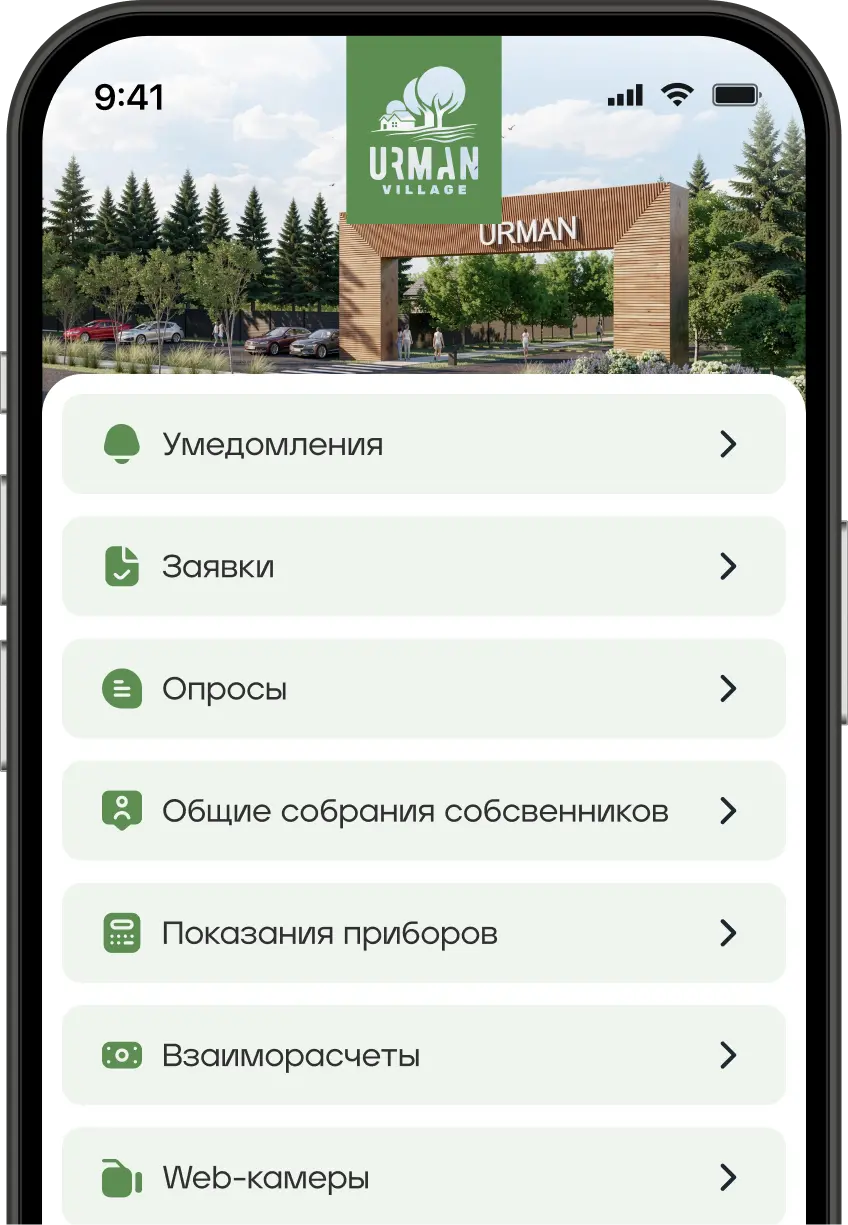848x1225 pixels.
Task: Open Общие собрания собсвенников
Action: click(423, 810)
